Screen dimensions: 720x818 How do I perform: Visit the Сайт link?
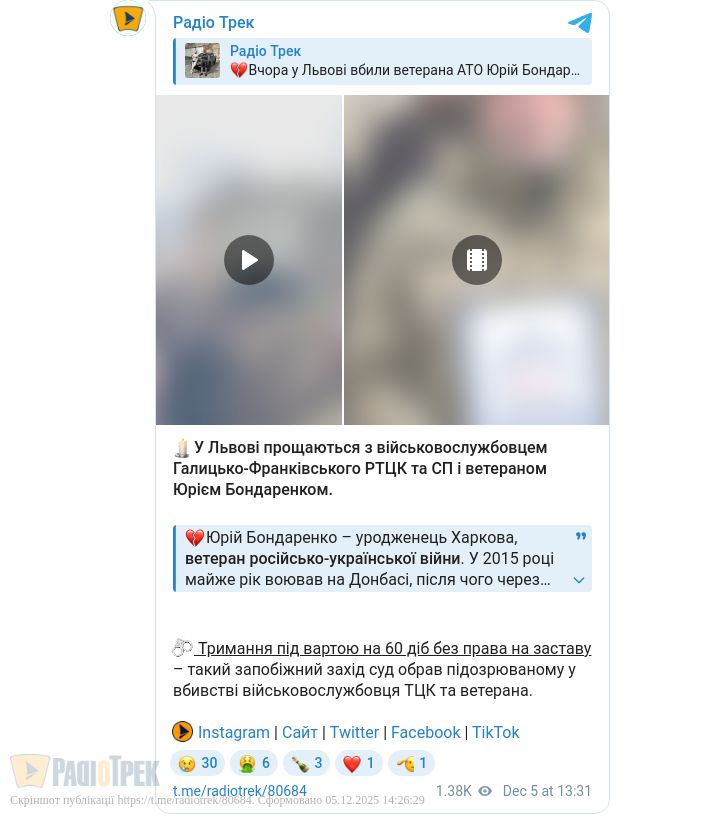300,732
